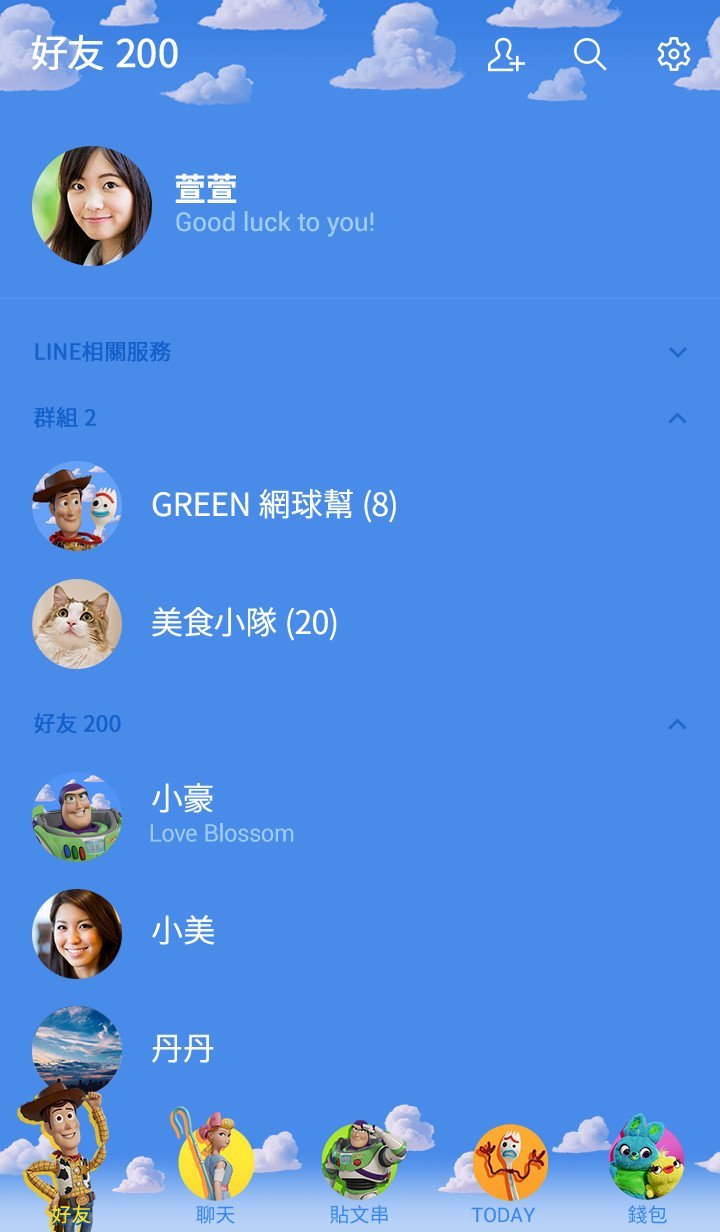The image size is (720, 1232).
Task: Select the 好友 tab
Action: [70, 1180]
